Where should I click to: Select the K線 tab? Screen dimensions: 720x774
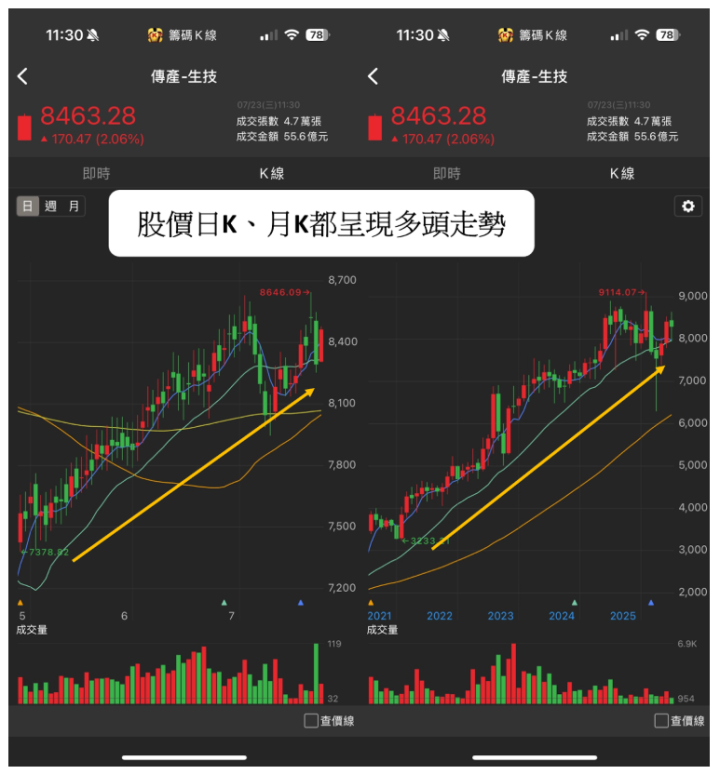click(270, 173)
